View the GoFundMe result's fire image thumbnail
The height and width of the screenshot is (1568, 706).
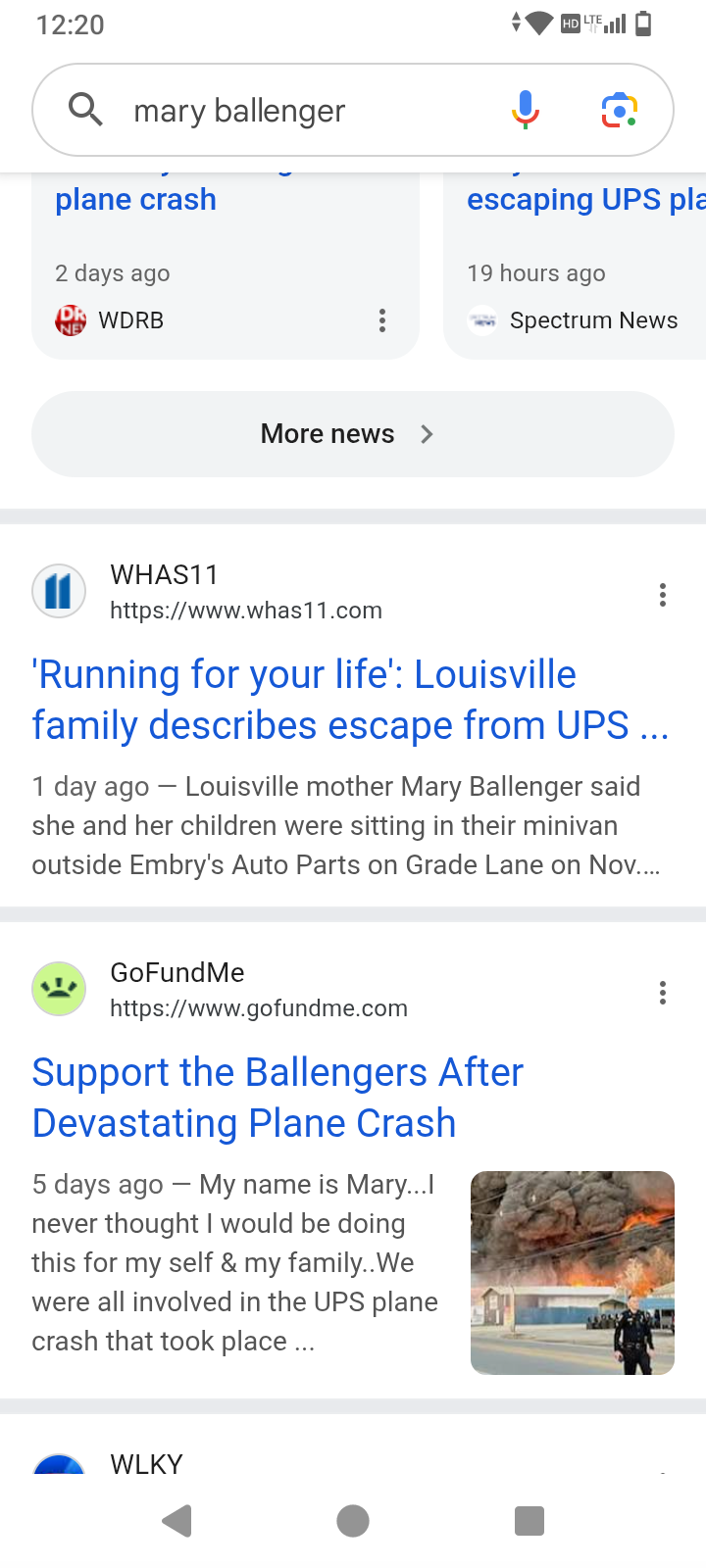pos(573,1272)
